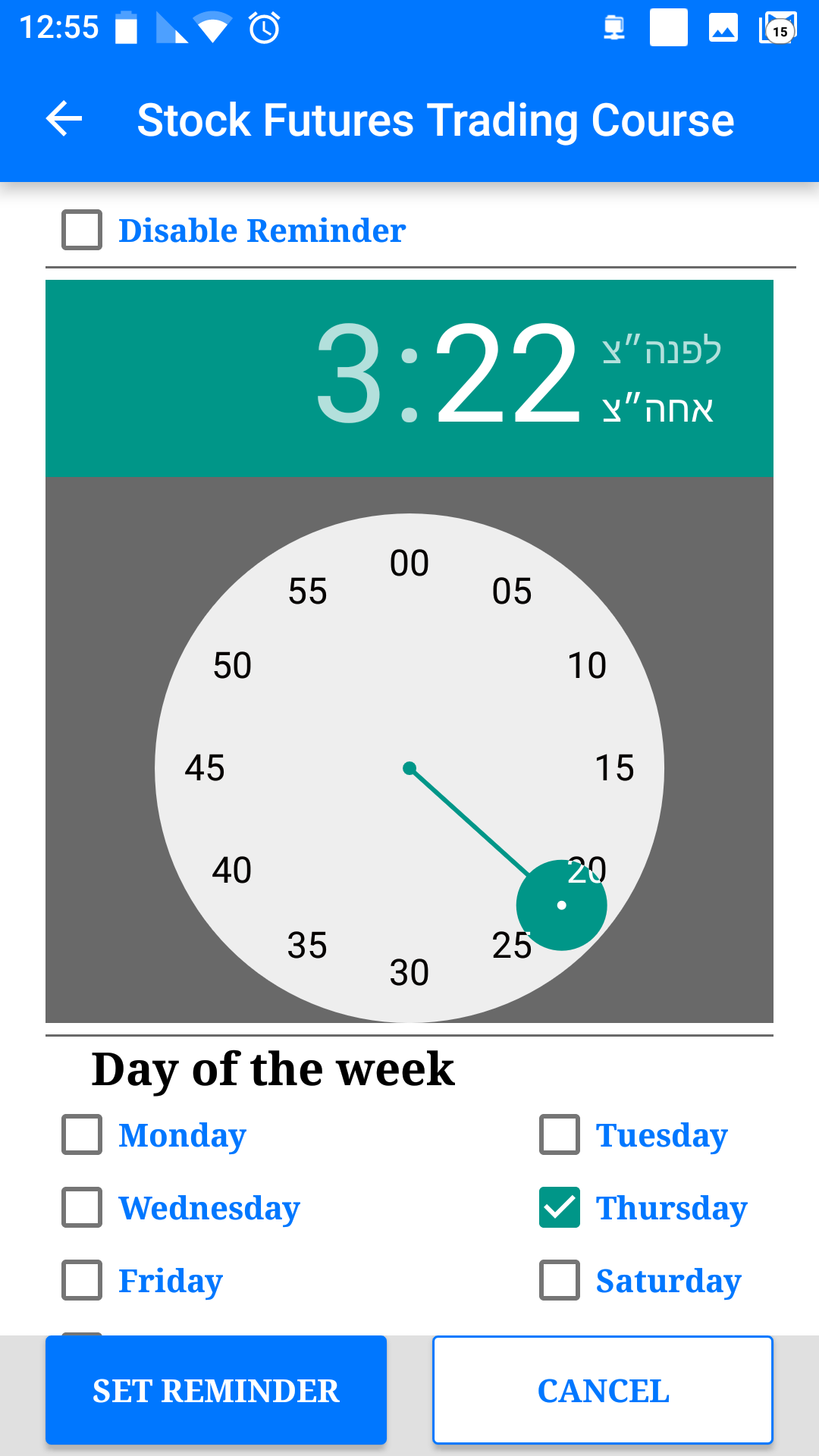
Task: Choose the lower PM option in Hebrew
Action: [x=658, y=409]
